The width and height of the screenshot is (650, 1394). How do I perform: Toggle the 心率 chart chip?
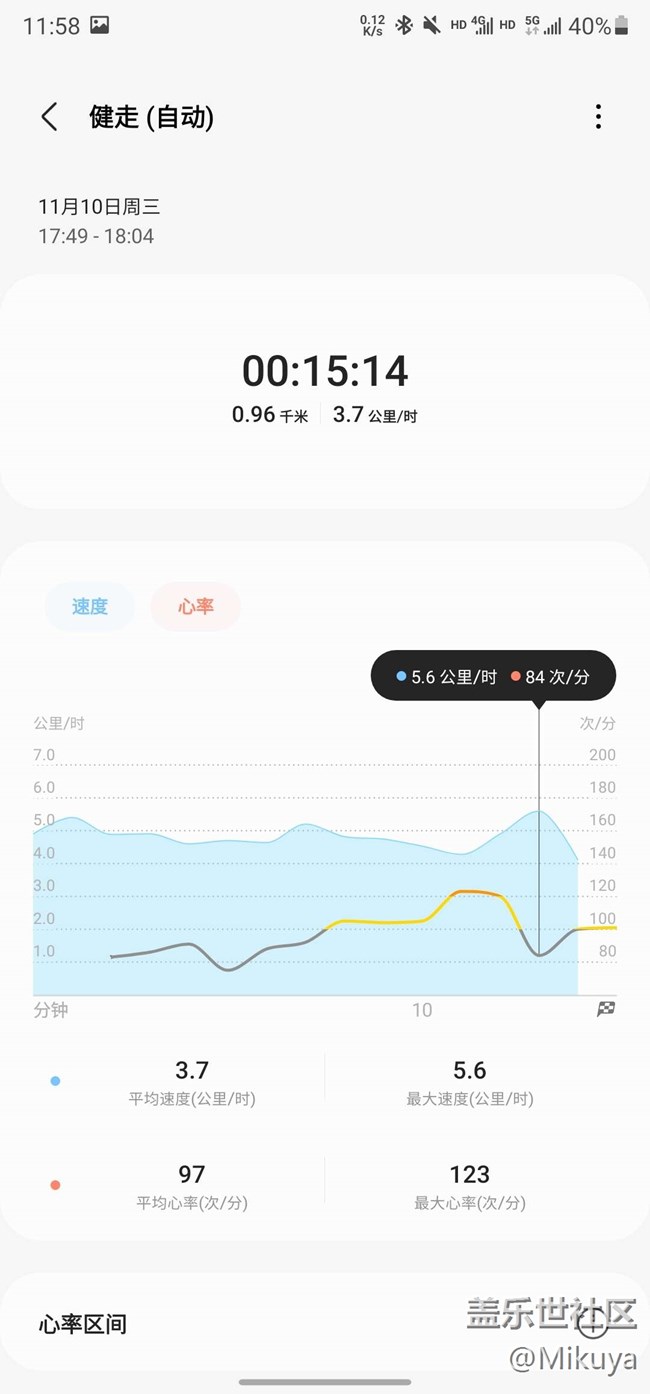coord(196,606)
